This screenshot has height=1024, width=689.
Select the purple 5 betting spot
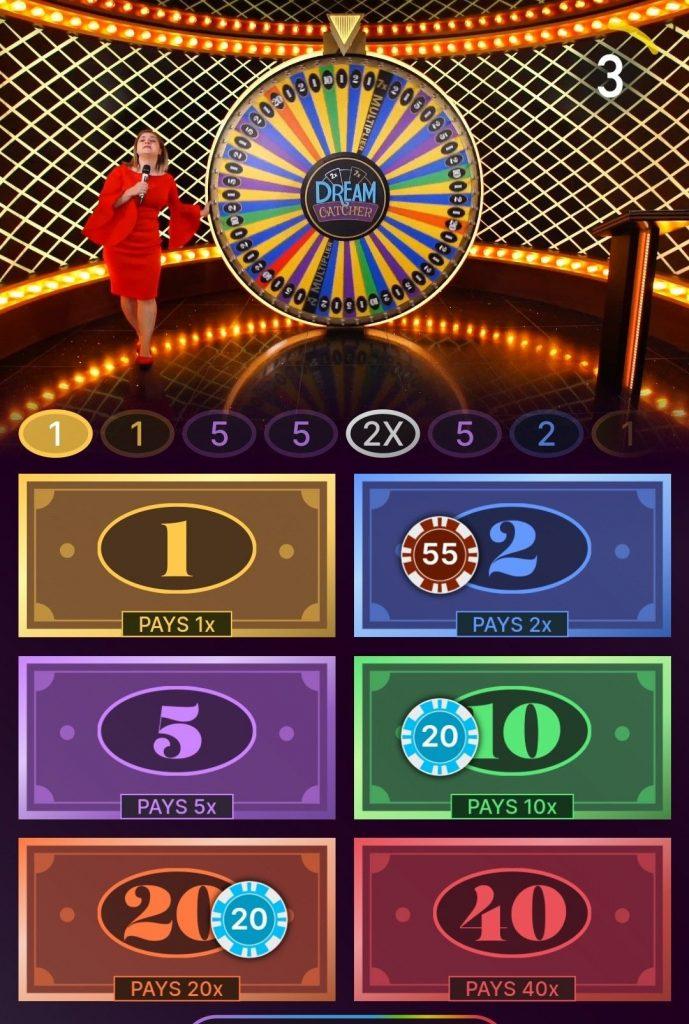pyautogui.click(x=177, y=737)
